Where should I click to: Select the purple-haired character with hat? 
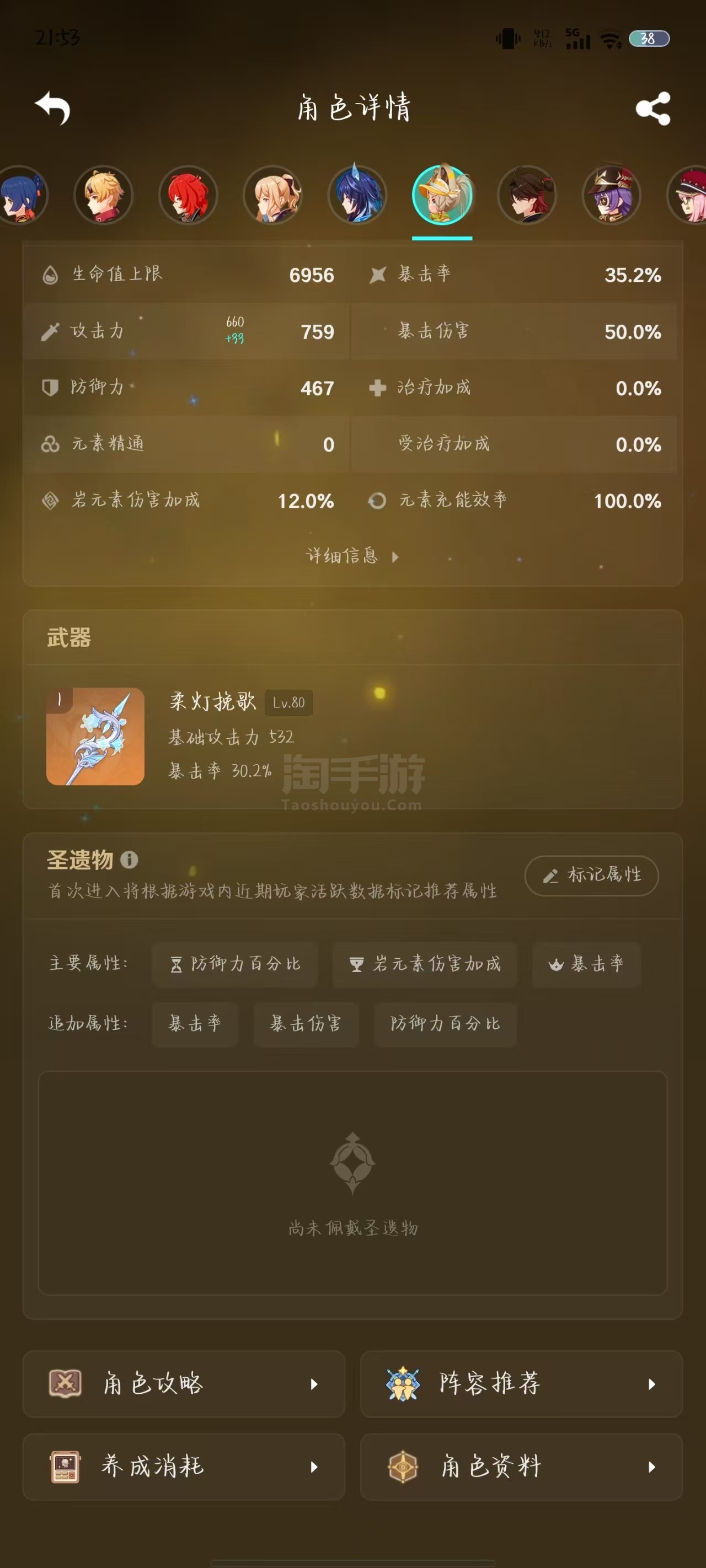pyautogui.click(x=612, y=195)
